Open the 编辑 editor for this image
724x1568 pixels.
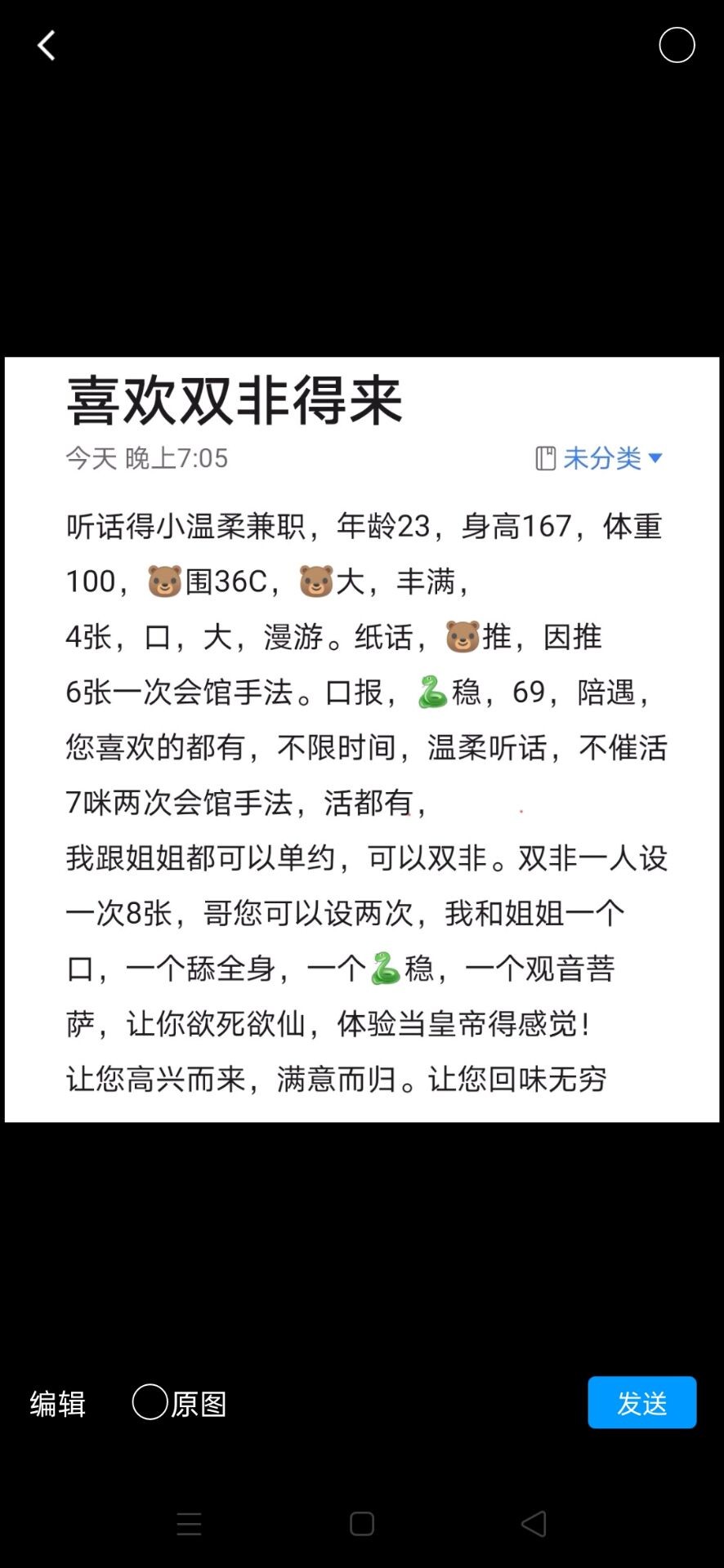(x=58, y=1404)
